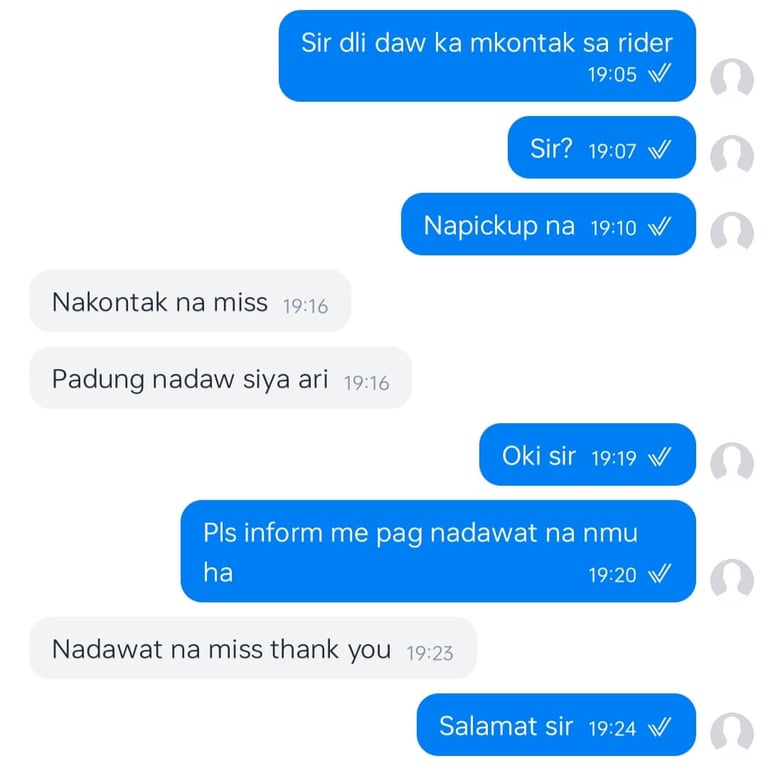This screenshot has width=768, height=768.
Task: Open avatar next to "Salamat sir" message
Action: pyautogui.click(x=731, y=732)
